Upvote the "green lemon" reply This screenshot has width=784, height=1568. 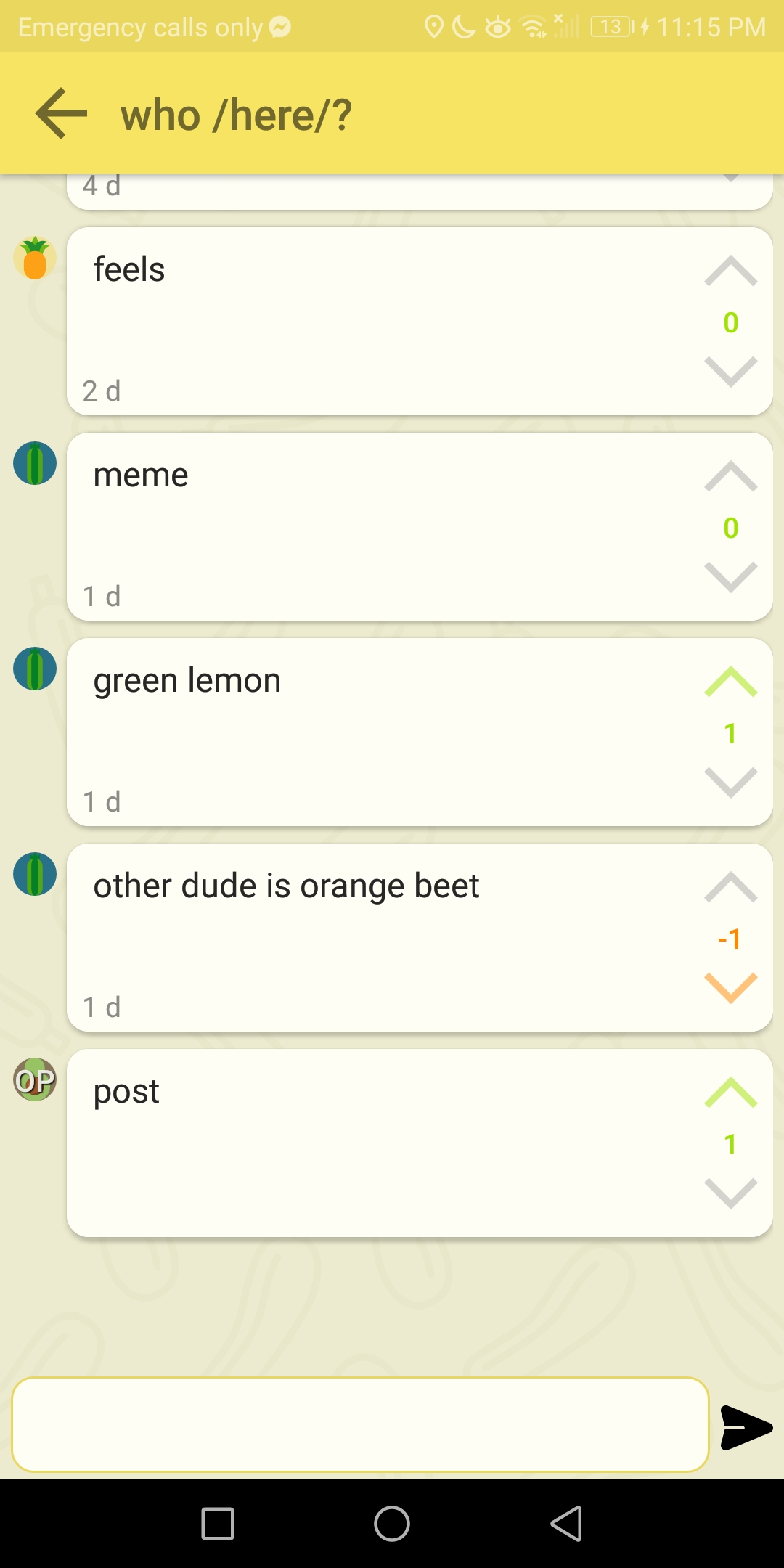pos(730,682)
